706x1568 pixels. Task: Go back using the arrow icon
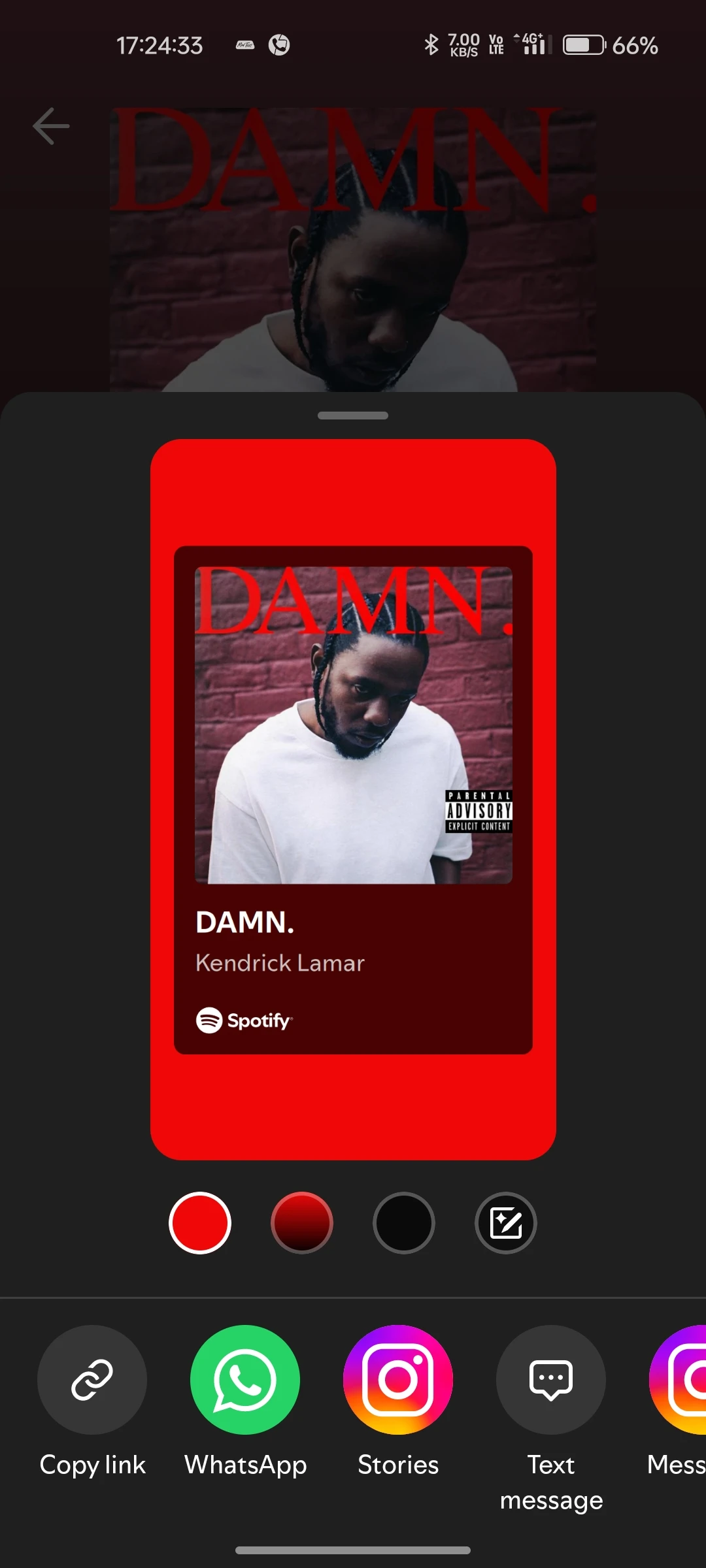pyautogui.click(x=51, y=126)
